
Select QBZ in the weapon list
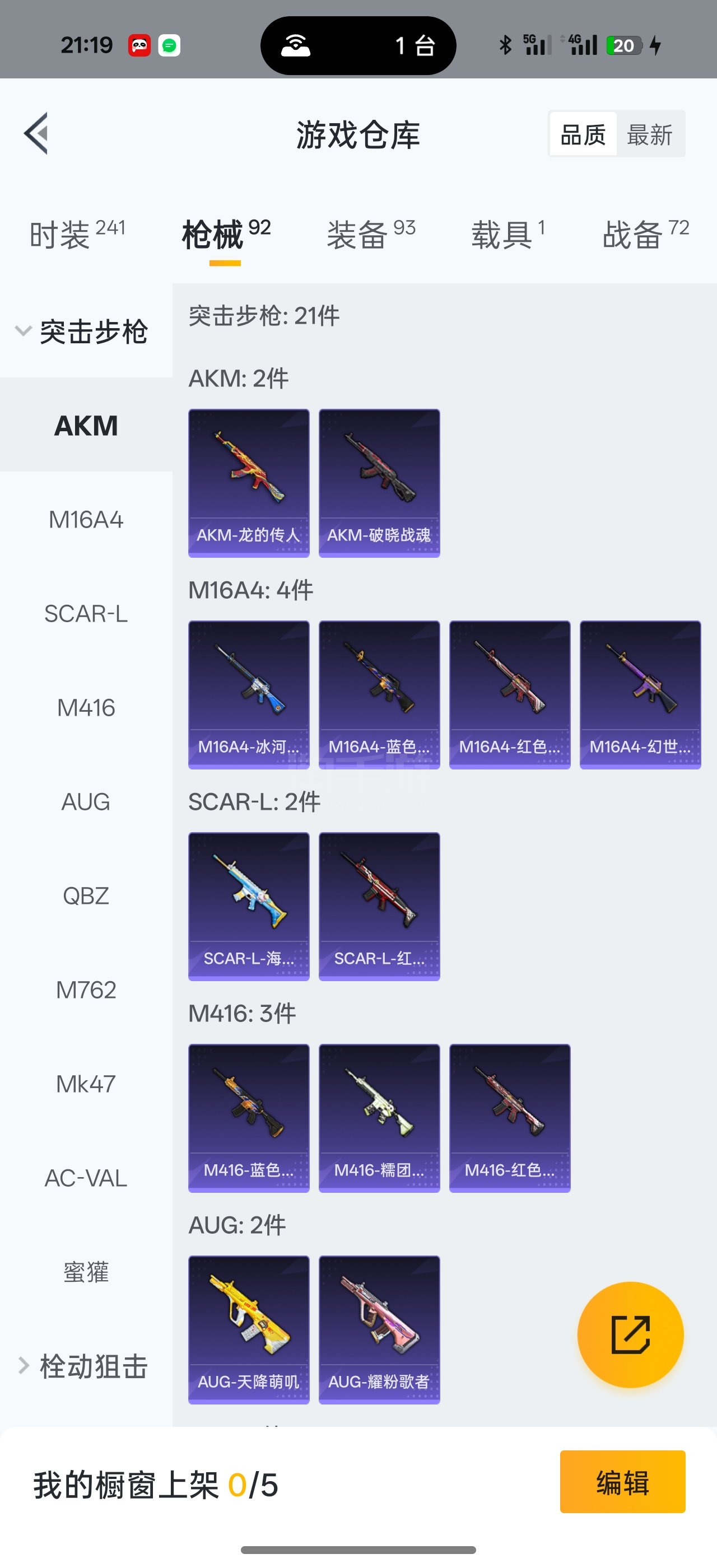[x=86, y=895]
